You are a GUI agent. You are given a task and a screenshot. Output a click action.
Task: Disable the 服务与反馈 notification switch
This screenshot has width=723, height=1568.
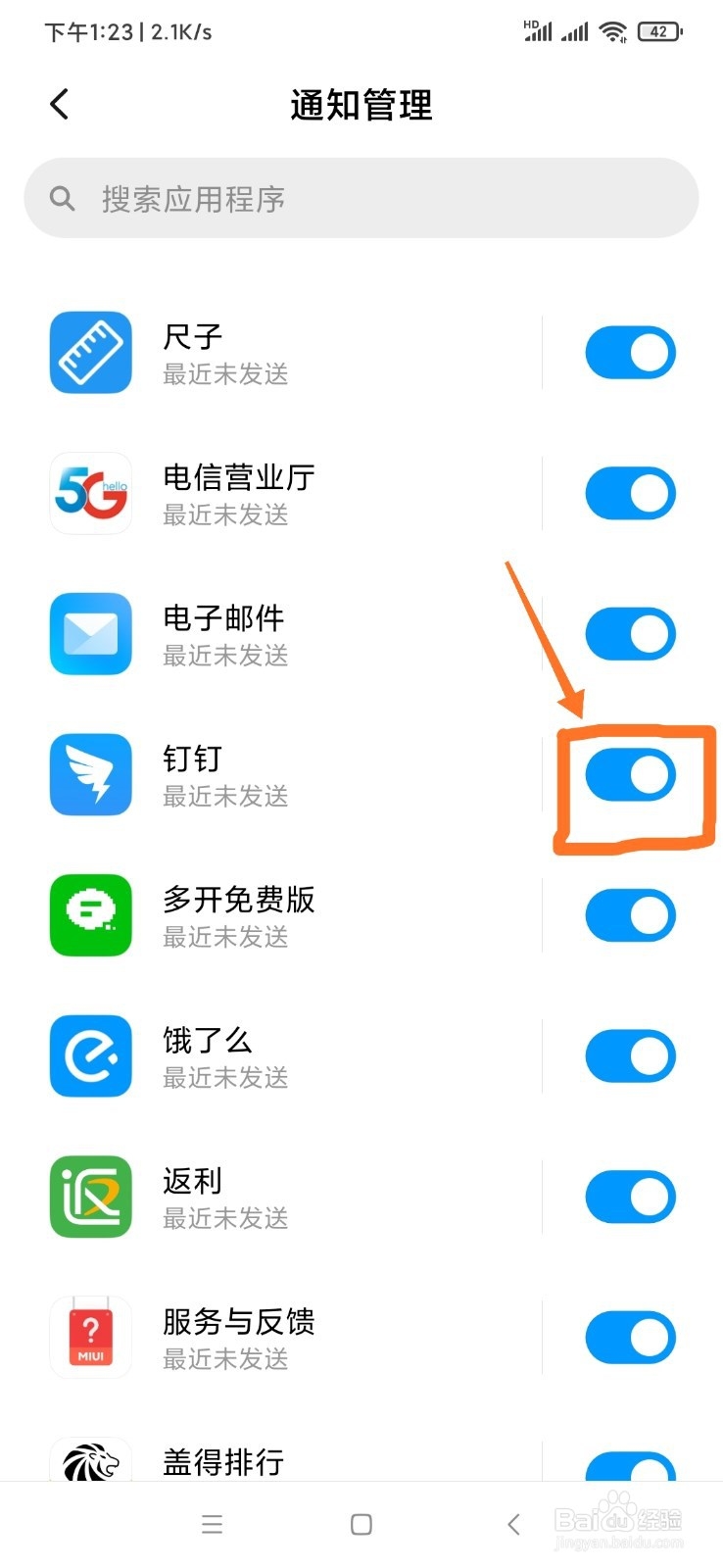630,1337
